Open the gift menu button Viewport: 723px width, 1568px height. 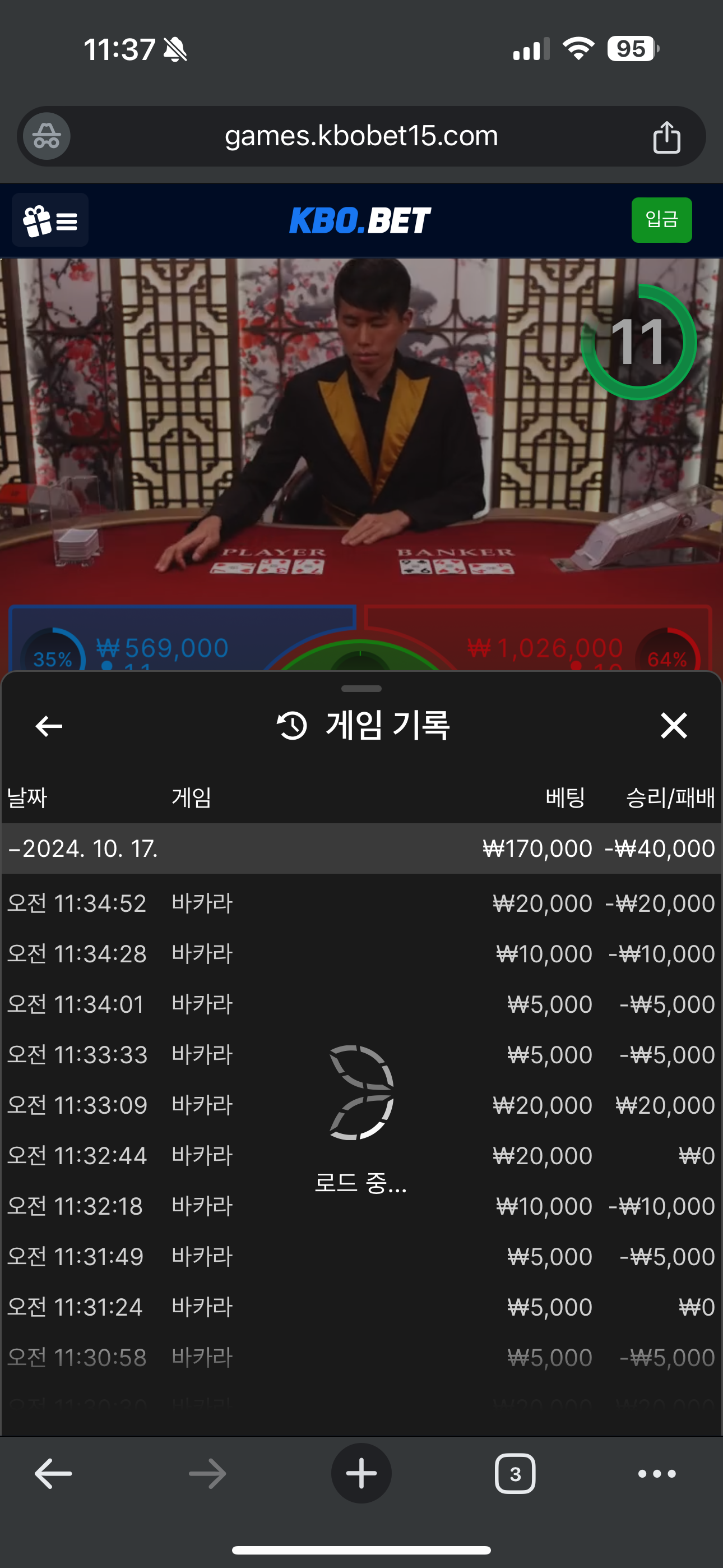click(50, 220)
